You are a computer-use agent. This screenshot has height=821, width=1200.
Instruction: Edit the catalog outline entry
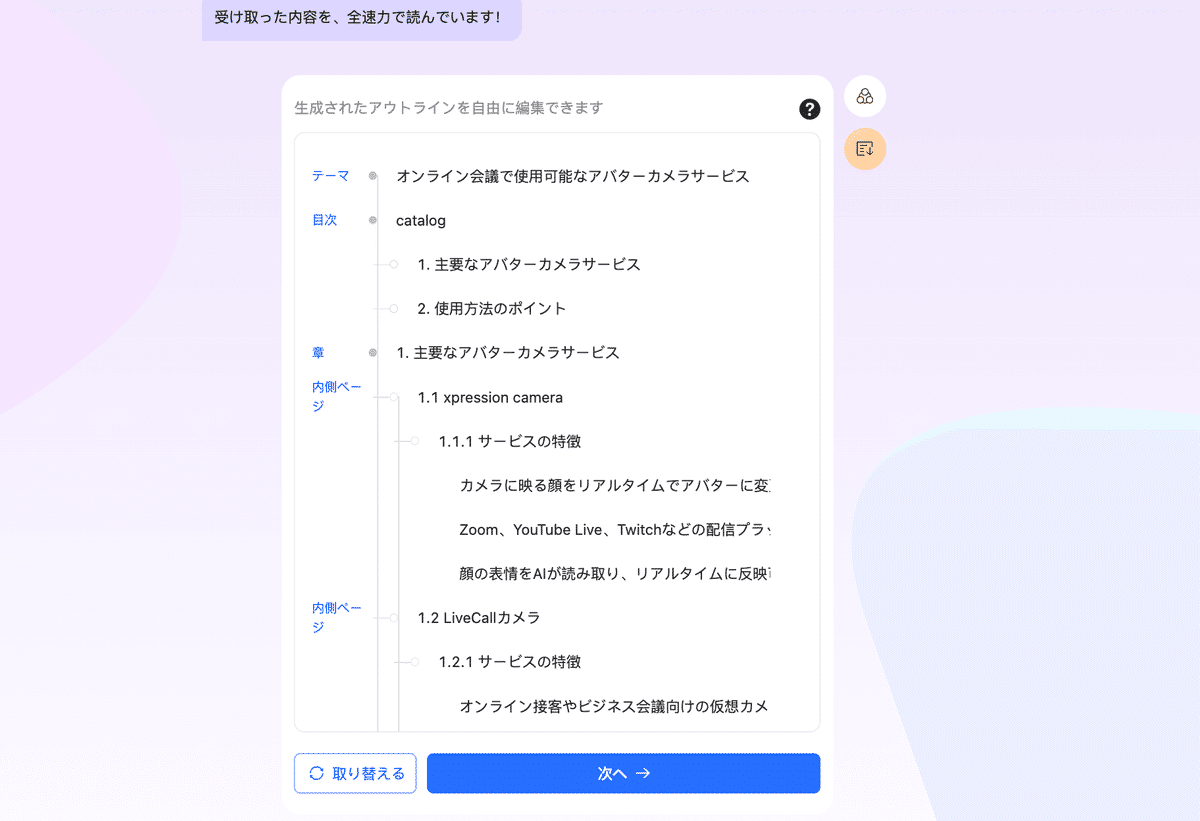(421, 220)
